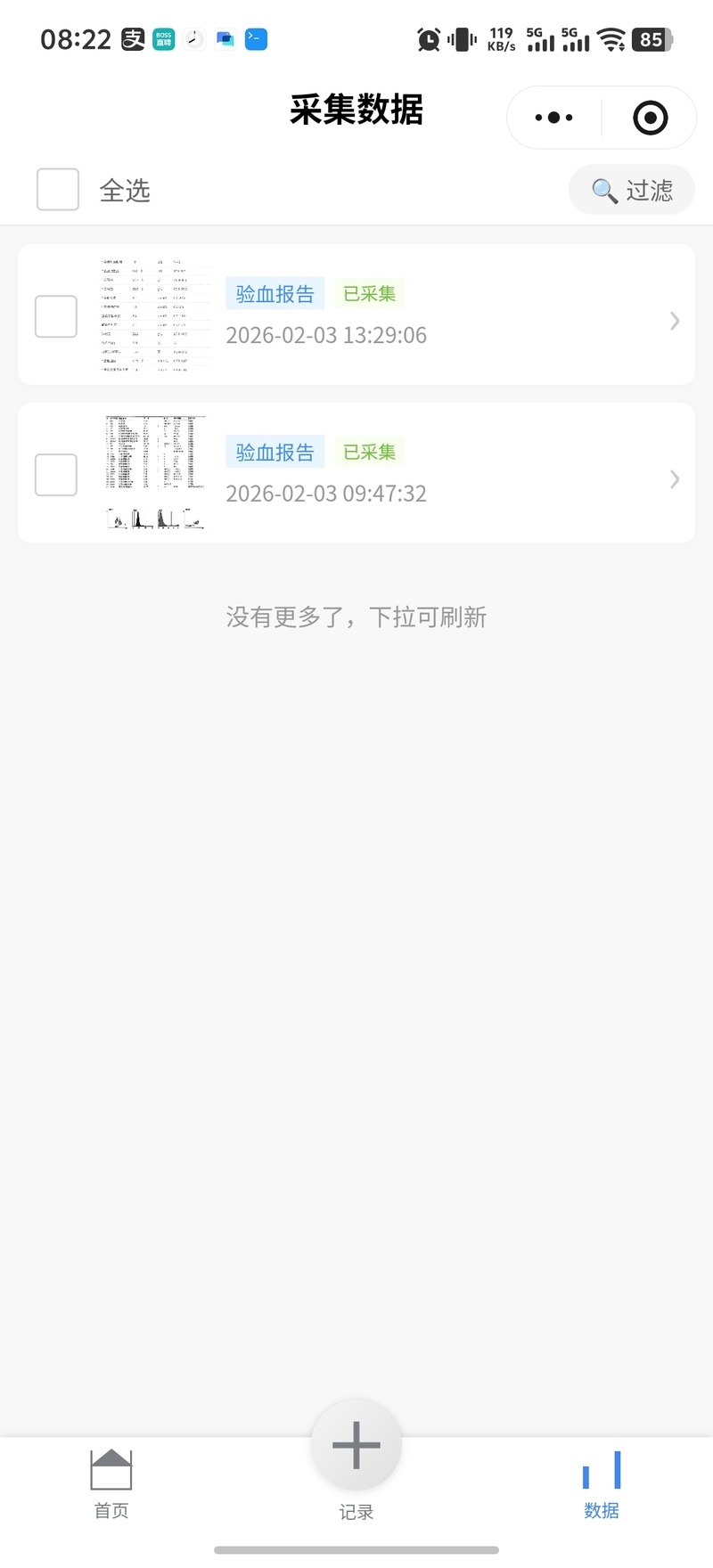Open the 验血报告 record from 09:47:32

pos(446,474)
